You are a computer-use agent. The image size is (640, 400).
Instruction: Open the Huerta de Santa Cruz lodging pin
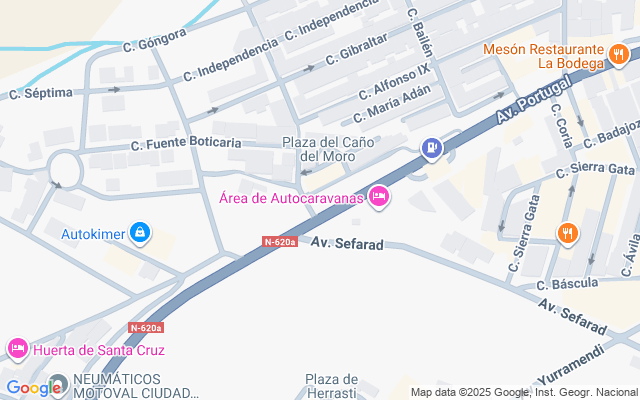click(18, 349)
